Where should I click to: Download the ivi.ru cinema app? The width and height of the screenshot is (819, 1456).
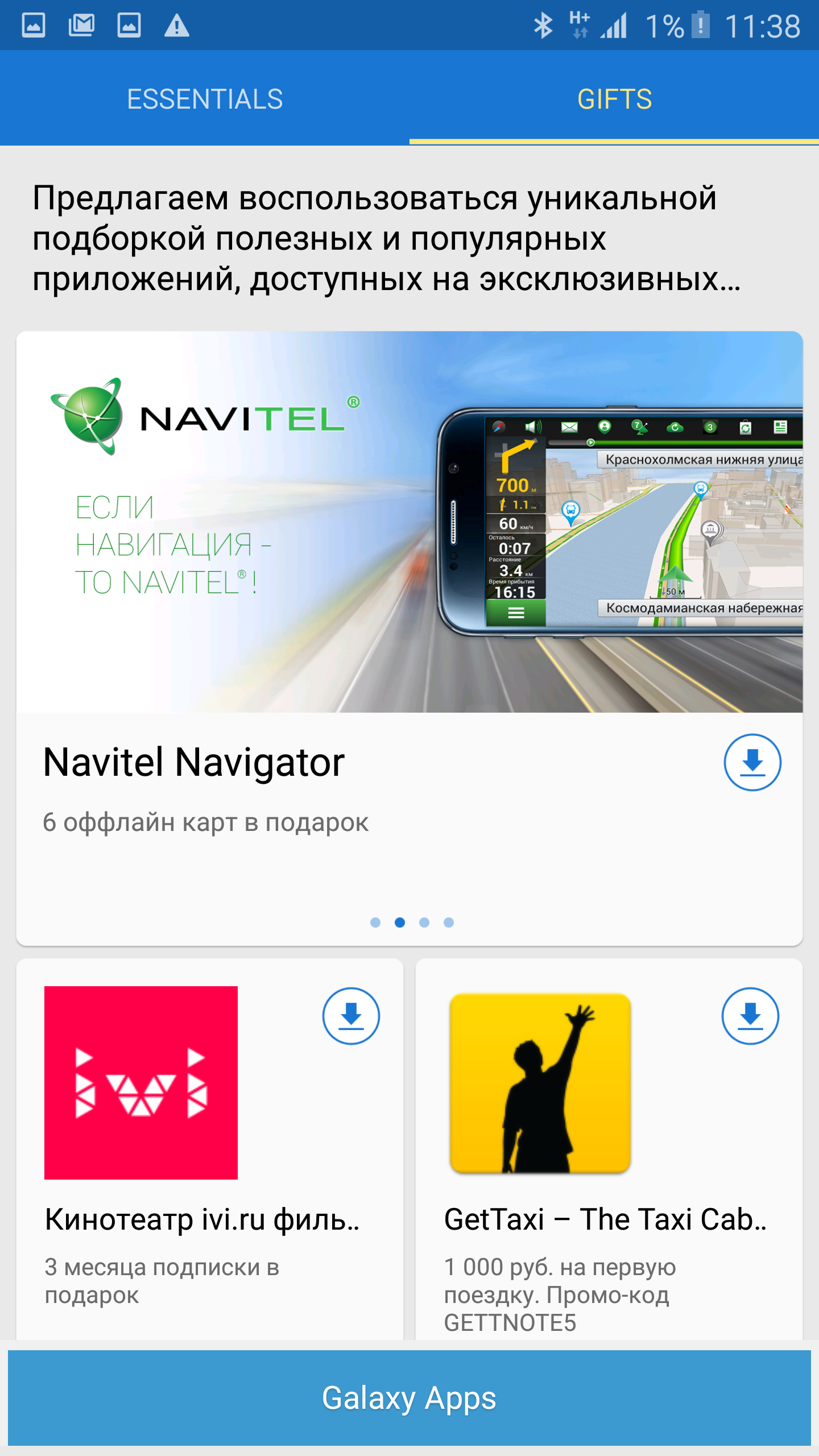coord(351,1016)
